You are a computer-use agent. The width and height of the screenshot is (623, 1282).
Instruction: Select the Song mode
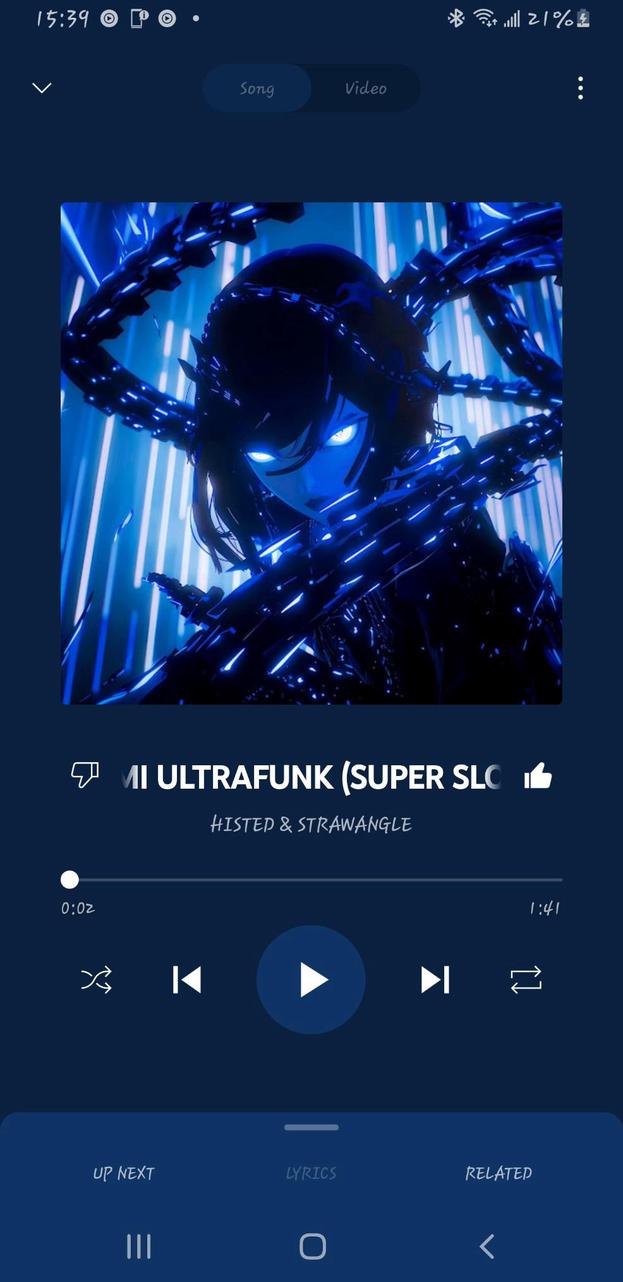[x=257, y=88]
